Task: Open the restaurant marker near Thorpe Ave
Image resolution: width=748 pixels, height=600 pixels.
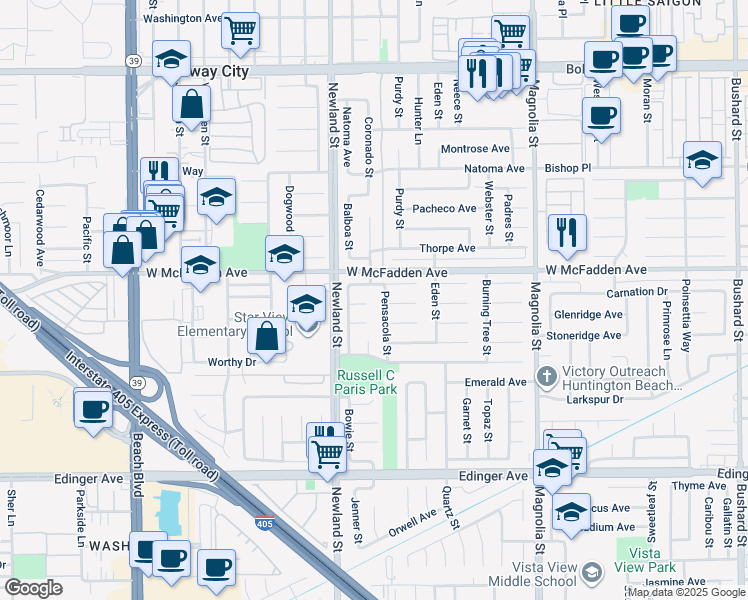Action: (x=567, y=234)
